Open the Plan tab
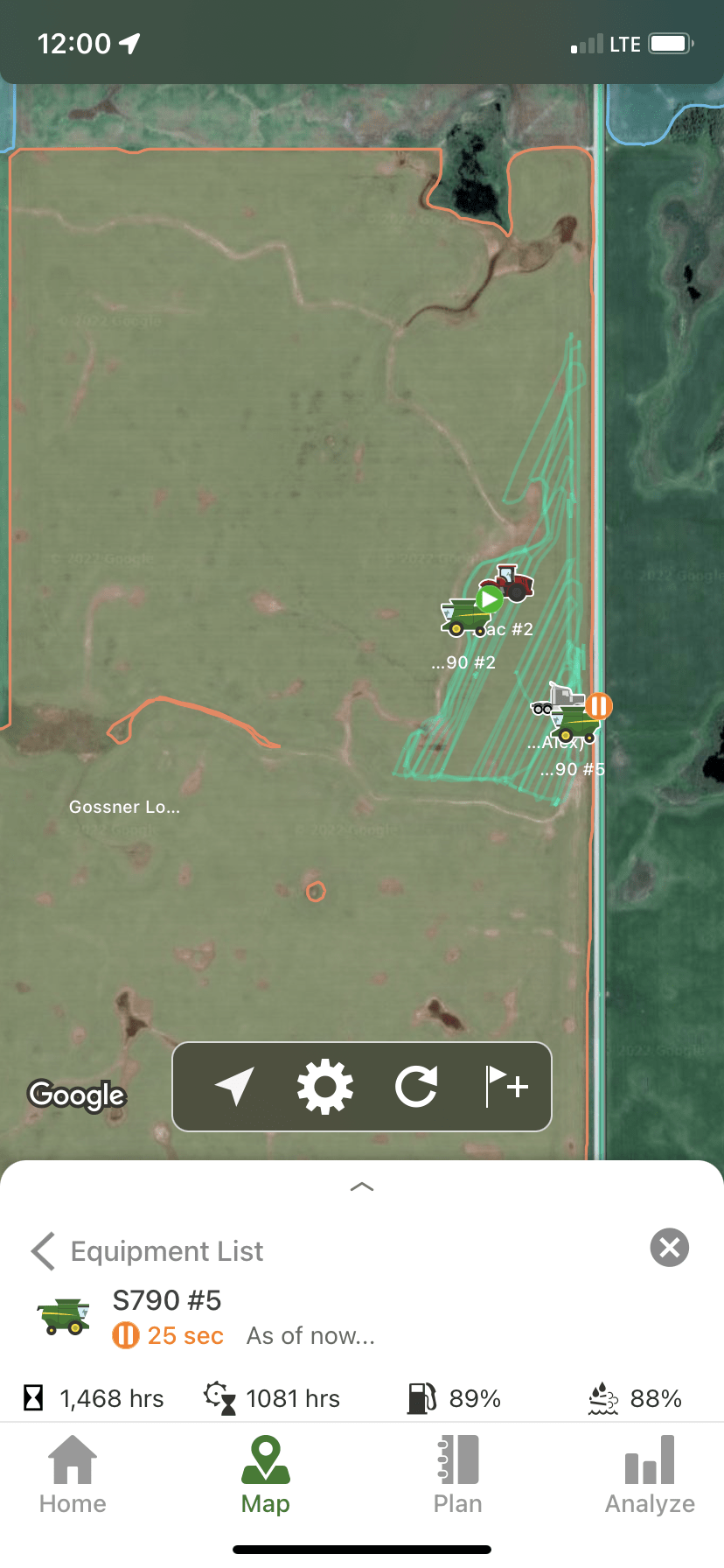 coord(458,1475)
